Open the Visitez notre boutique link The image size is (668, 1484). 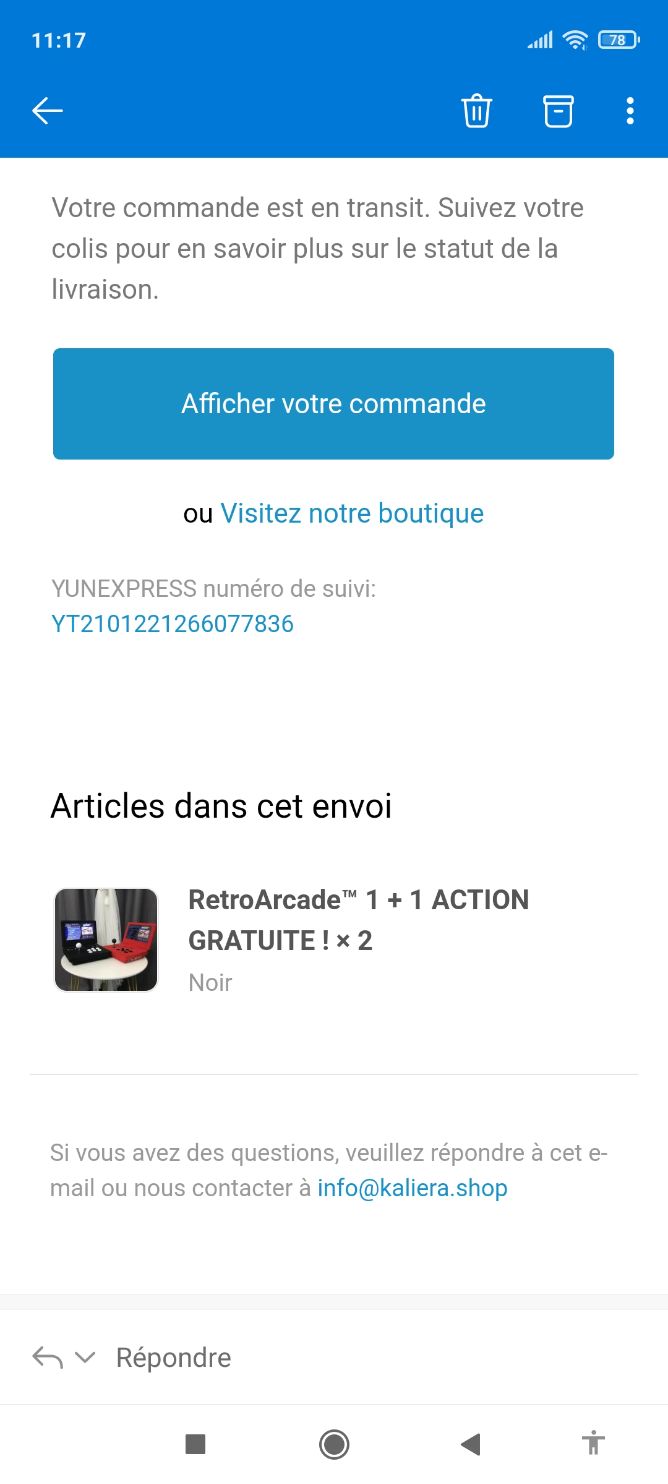coord(352,514)
